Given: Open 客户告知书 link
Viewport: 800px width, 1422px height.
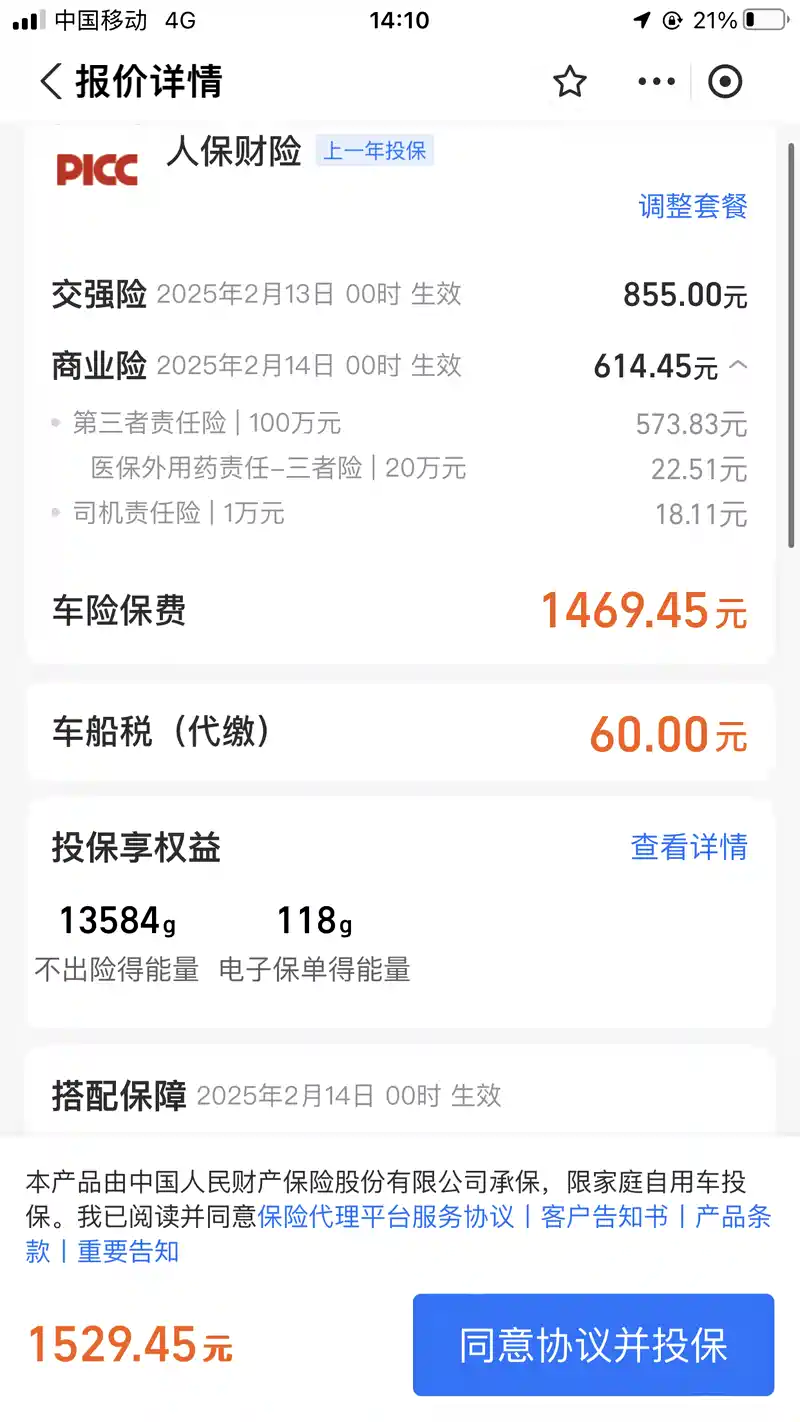Looking at the screenshot, I should [x=604, y=1217].
